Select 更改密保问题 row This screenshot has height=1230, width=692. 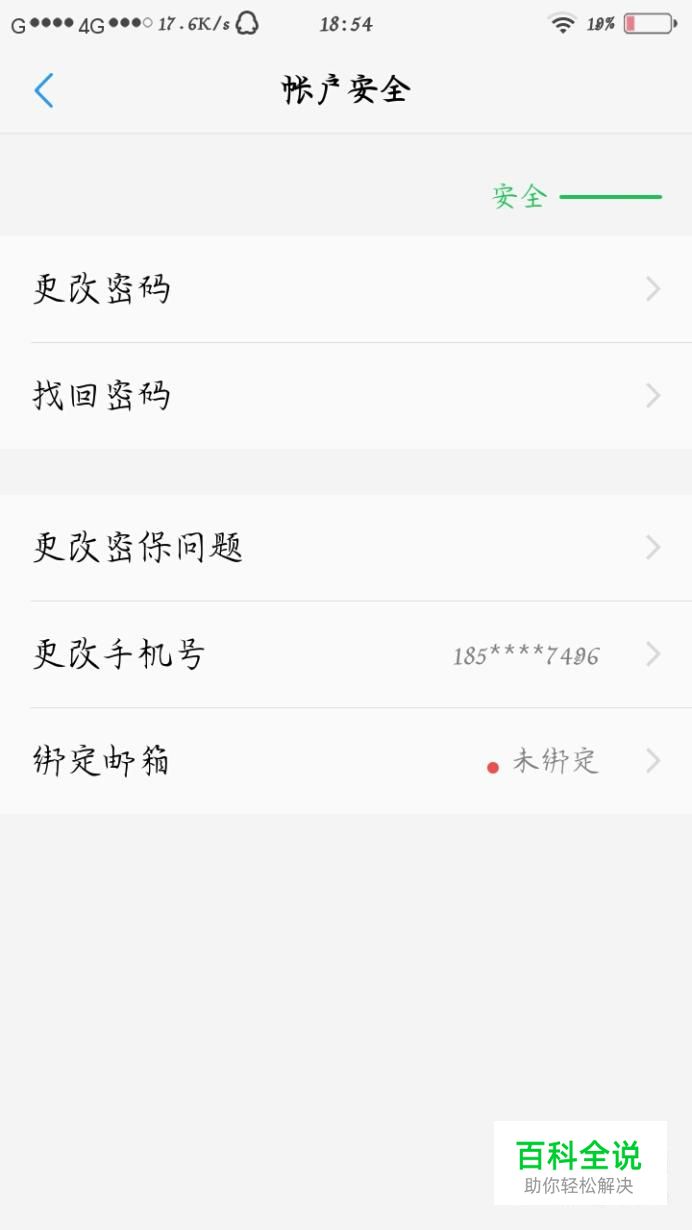click(x=346, y=548)
